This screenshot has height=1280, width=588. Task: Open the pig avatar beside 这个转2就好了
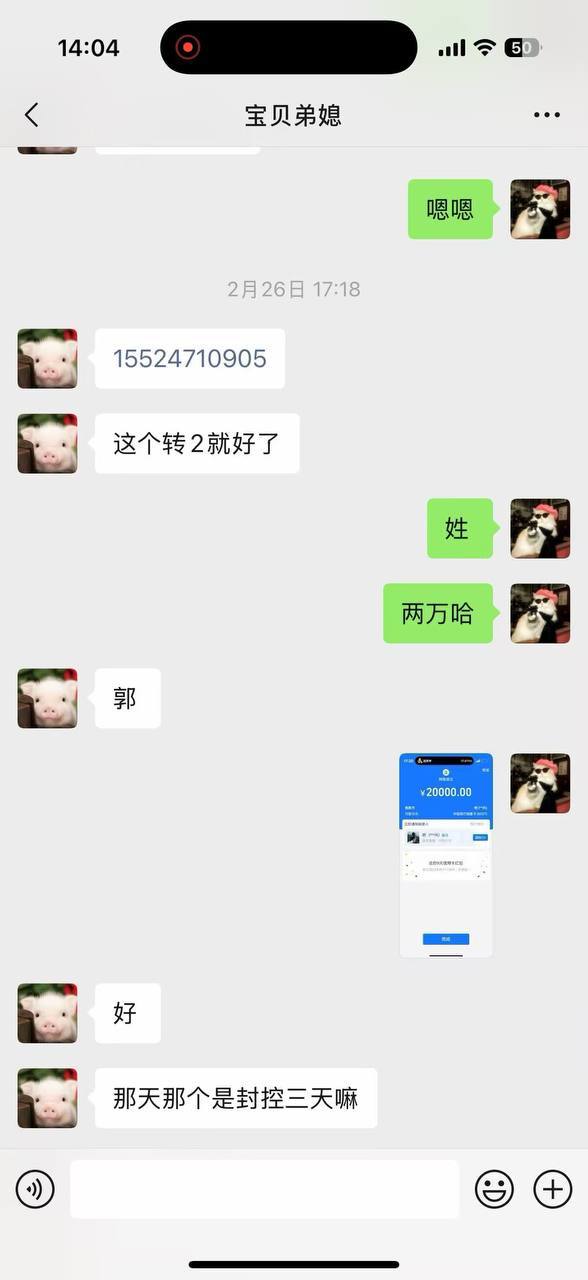[x=47, y=444]
